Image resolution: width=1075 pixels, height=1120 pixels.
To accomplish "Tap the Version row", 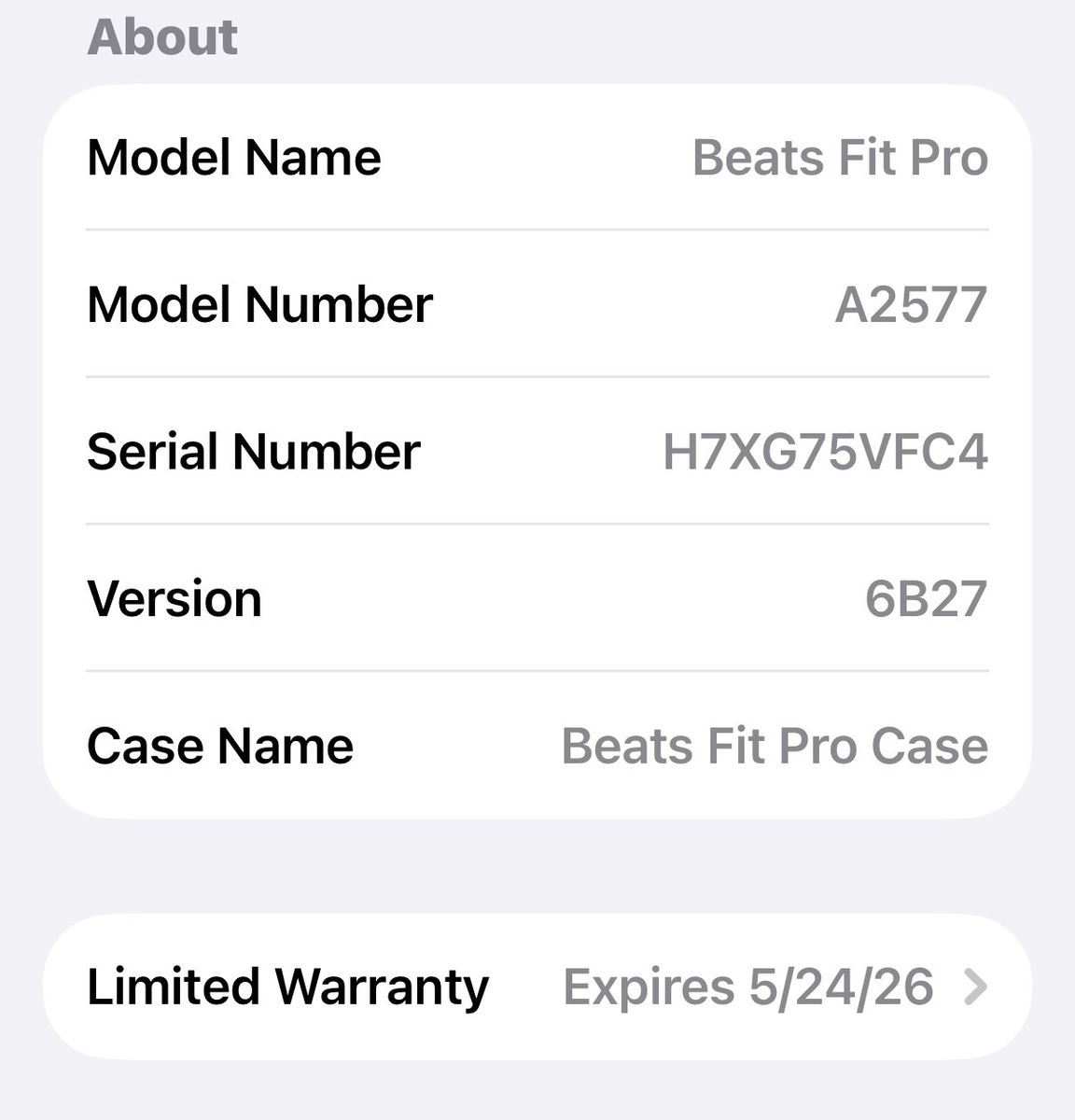I will tap(537, 598).
